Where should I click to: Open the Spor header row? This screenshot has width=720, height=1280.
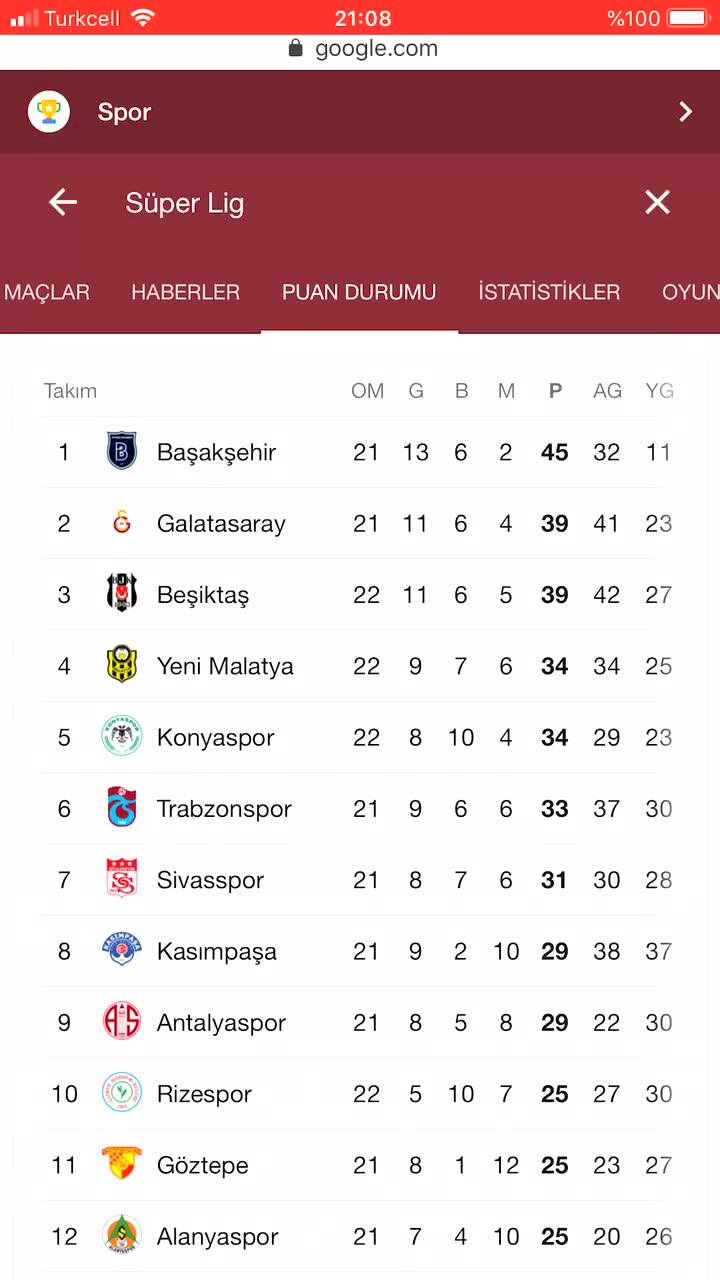click(x=360, y=112)
